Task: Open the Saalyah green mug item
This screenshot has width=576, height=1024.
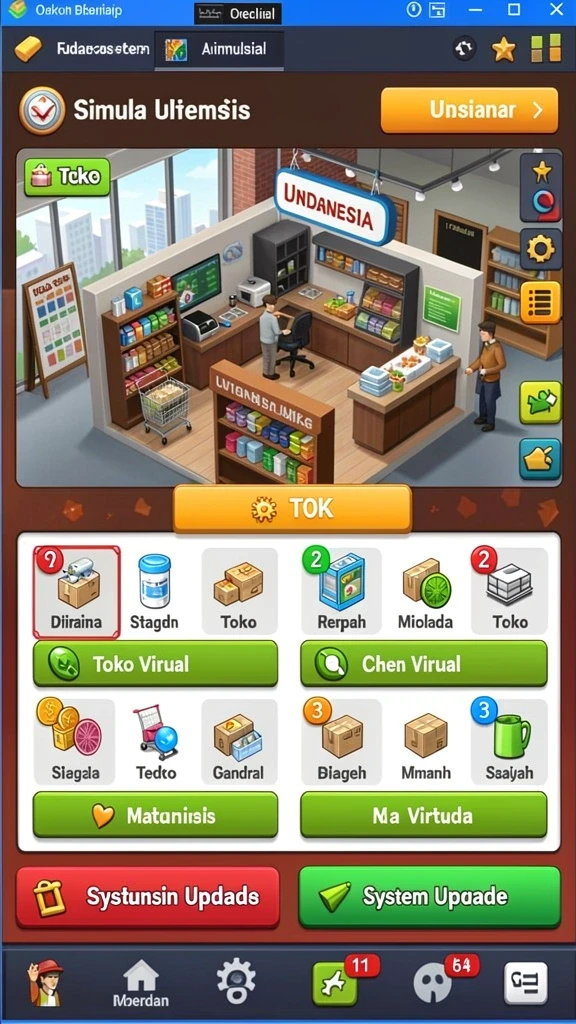Action: click(x=509, y=743)
